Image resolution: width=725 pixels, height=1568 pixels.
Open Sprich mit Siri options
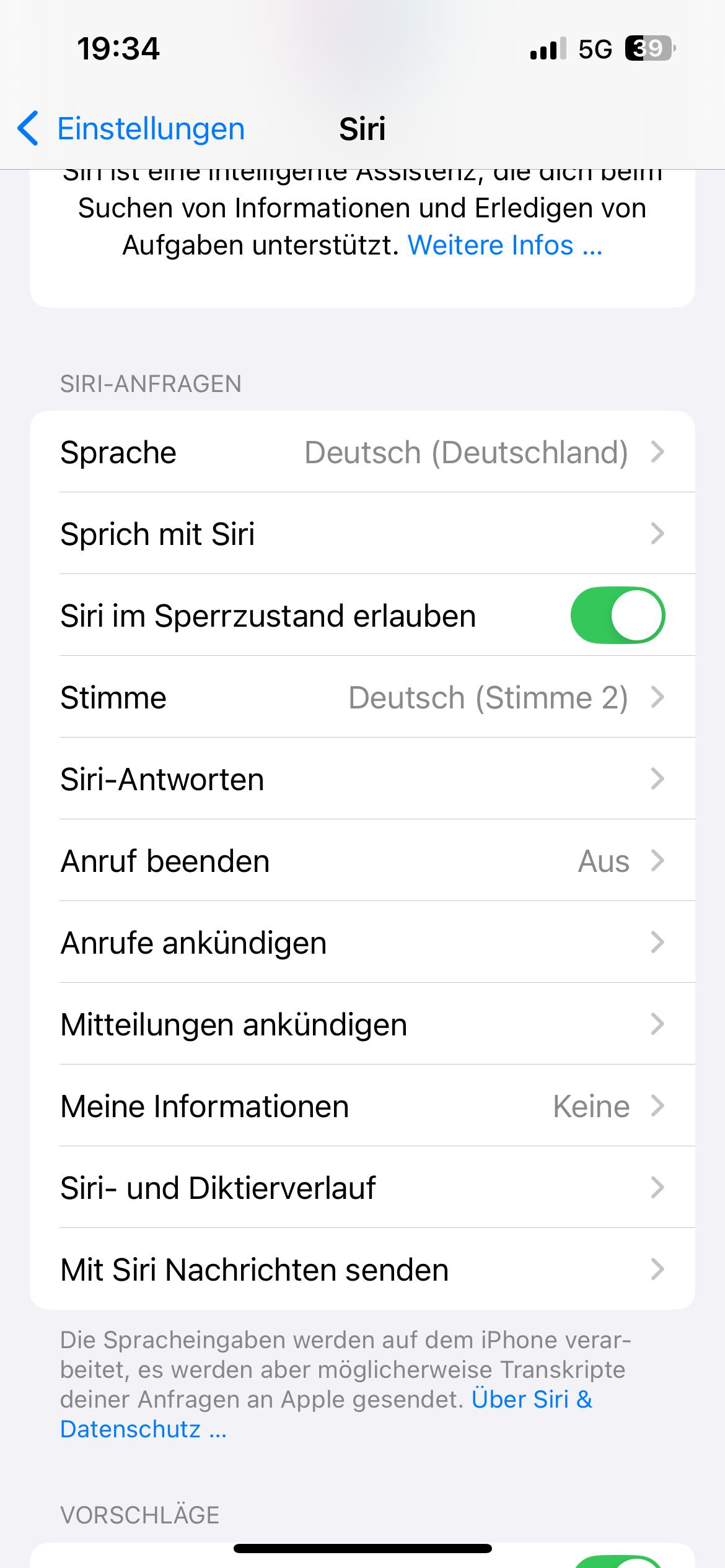coord(362,534)
